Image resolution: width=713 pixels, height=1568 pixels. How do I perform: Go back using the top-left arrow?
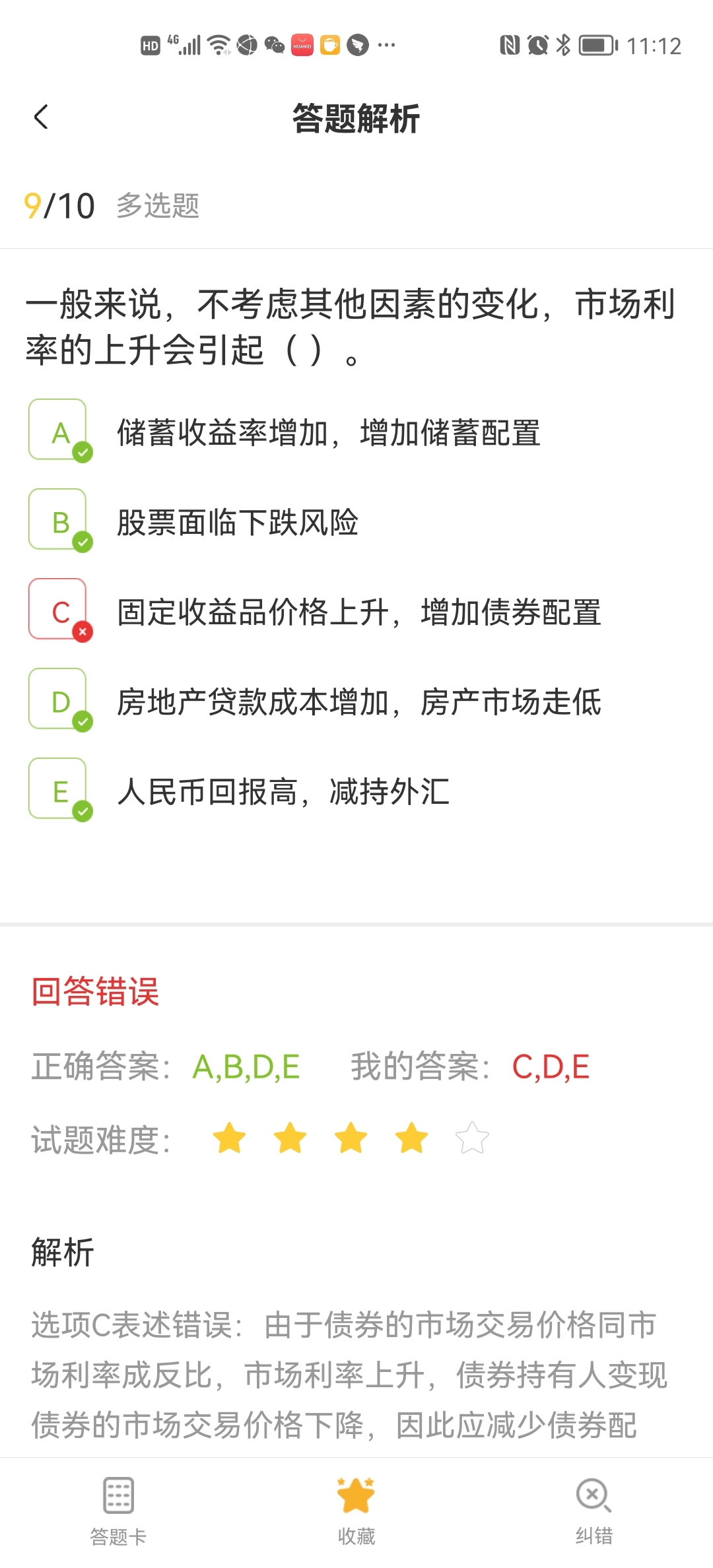coord(41,117)
